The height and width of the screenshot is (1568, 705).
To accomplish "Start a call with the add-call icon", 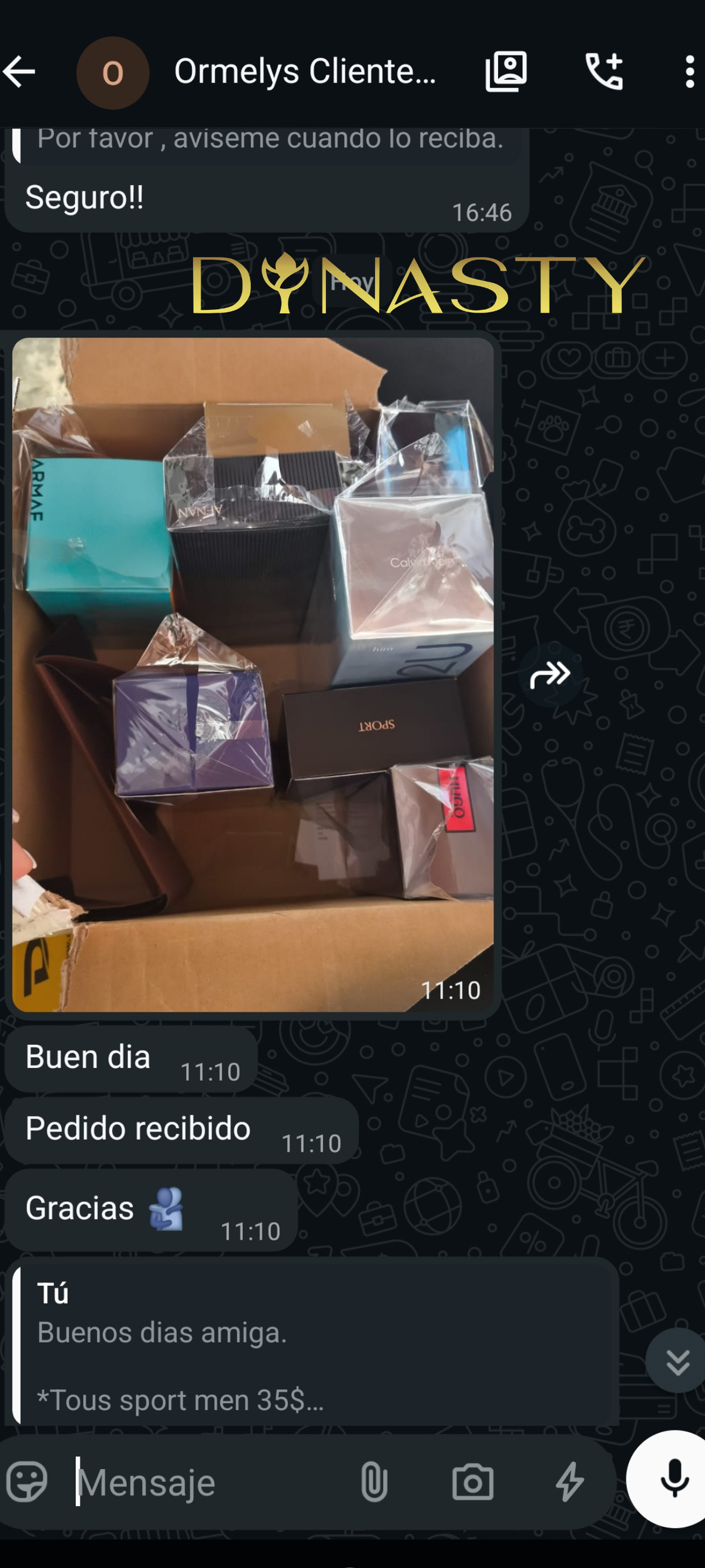I will [604, 72].
